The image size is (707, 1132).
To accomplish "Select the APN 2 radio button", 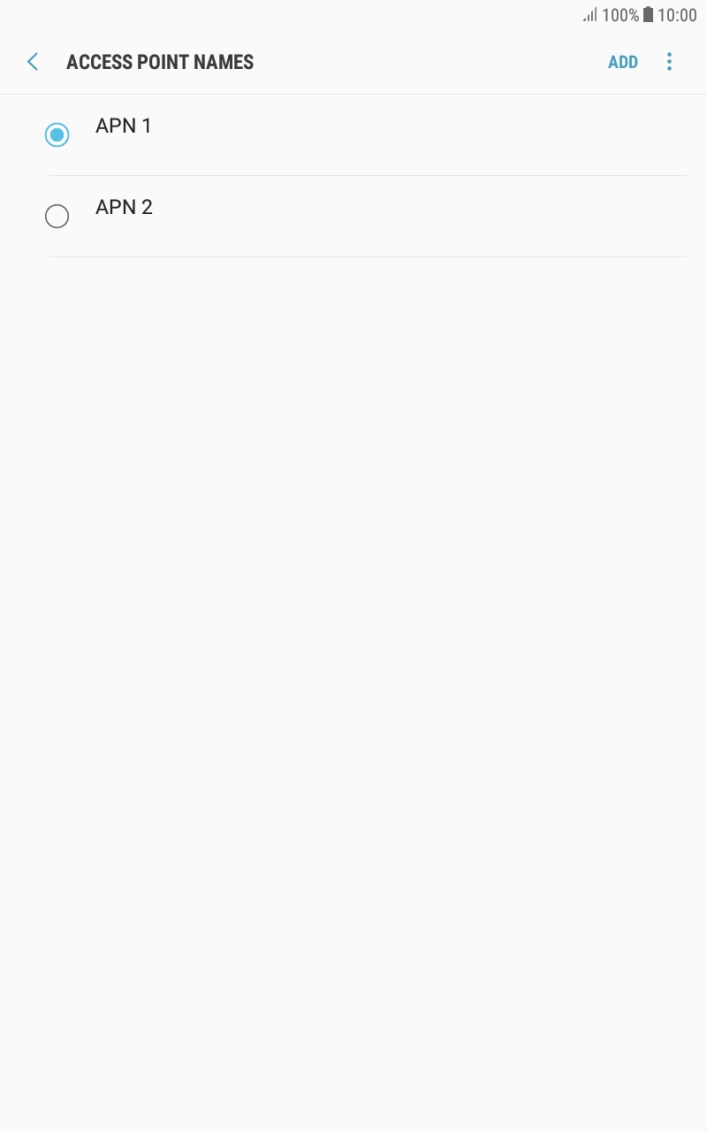I will pos(57,216).
